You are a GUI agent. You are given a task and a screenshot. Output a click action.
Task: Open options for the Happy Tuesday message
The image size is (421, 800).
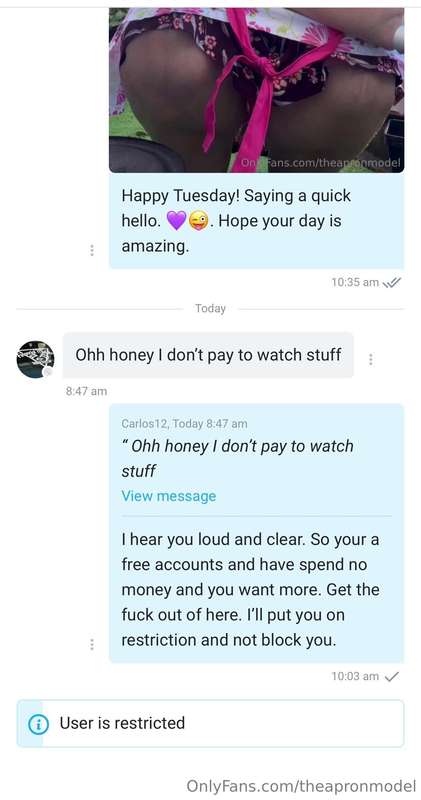click(92, 251)
